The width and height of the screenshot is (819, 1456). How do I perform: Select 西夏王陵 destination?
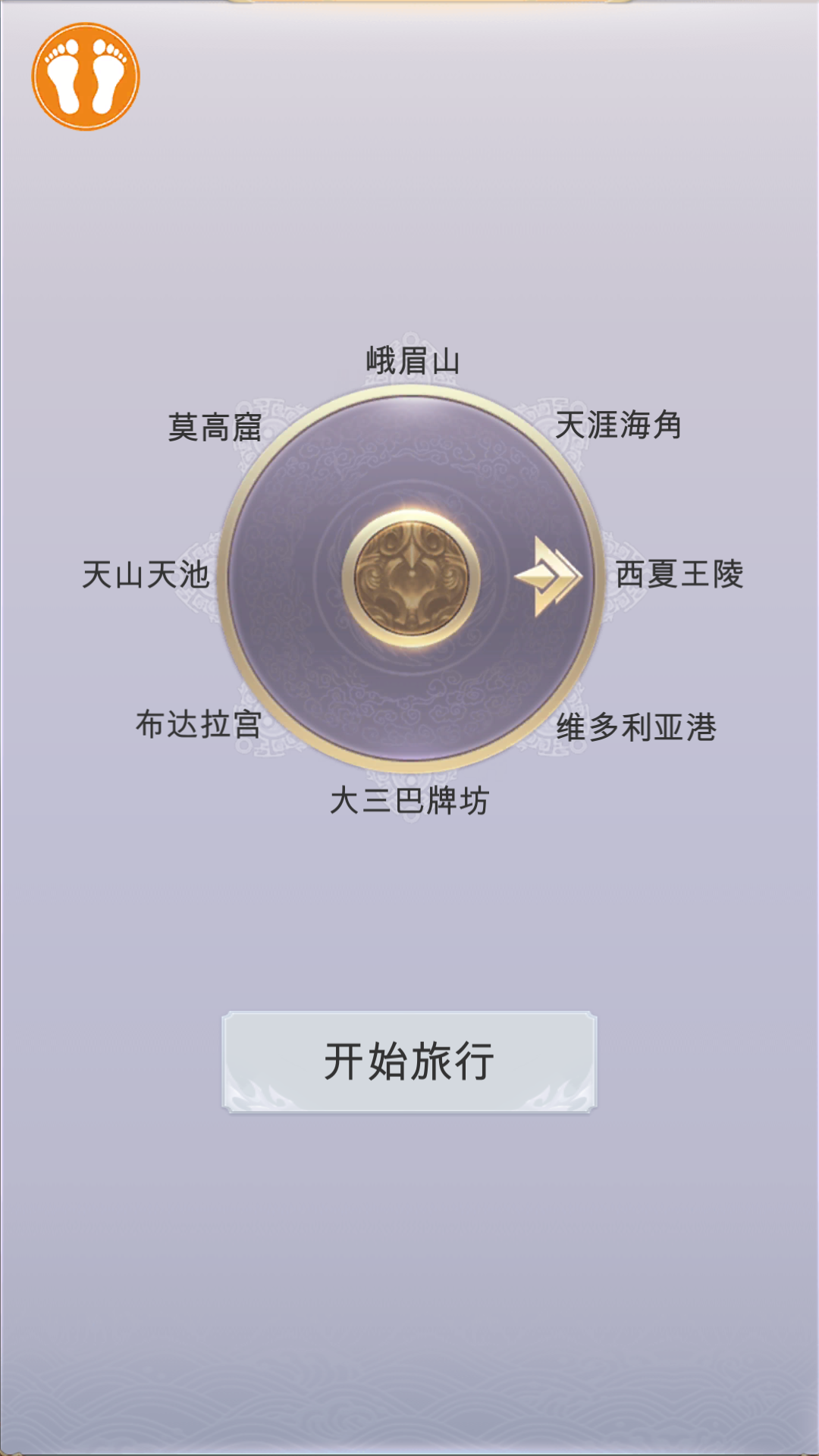(x=679, y=574)
